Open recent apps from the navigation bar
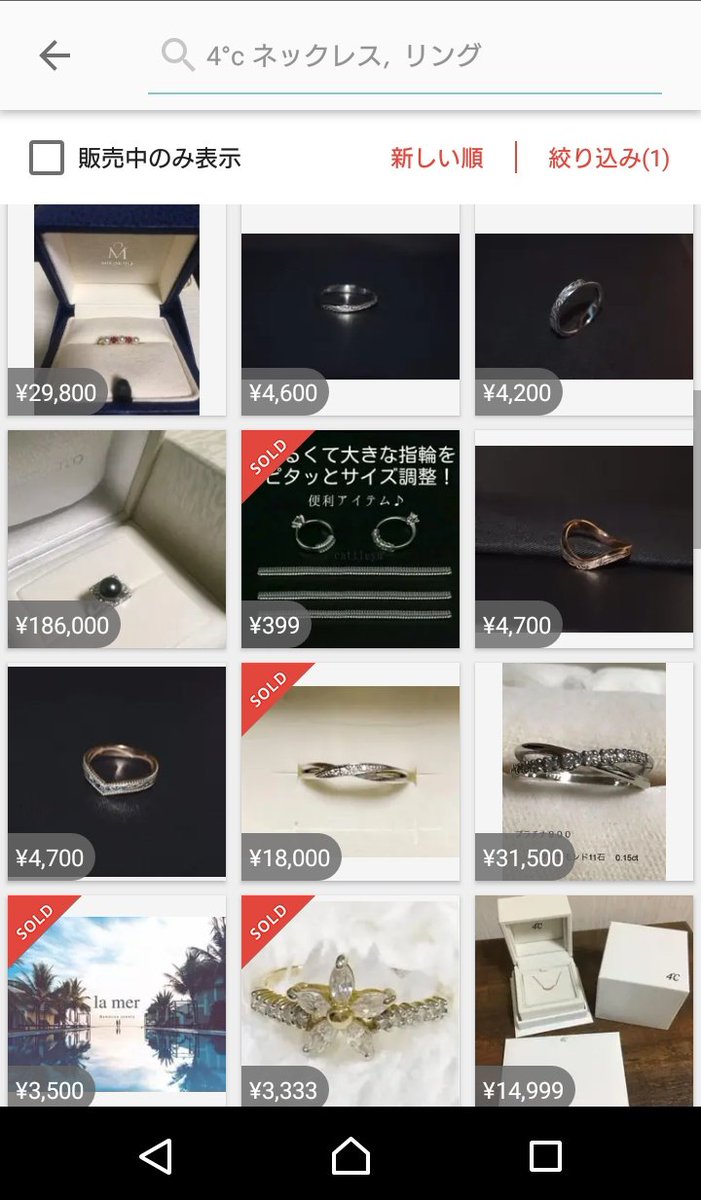 545,1156
